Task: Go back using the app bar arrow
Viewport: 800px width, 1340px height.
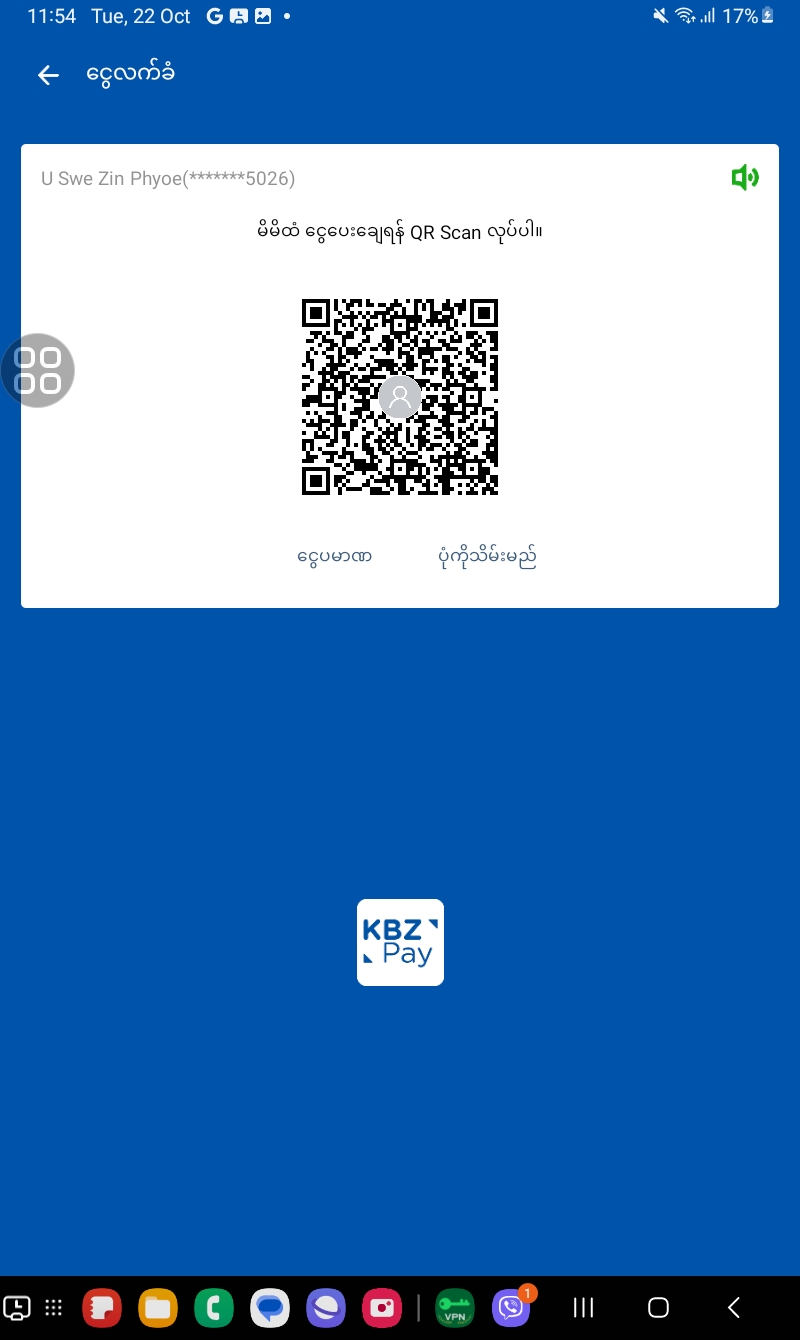Action: pos(48,75)
